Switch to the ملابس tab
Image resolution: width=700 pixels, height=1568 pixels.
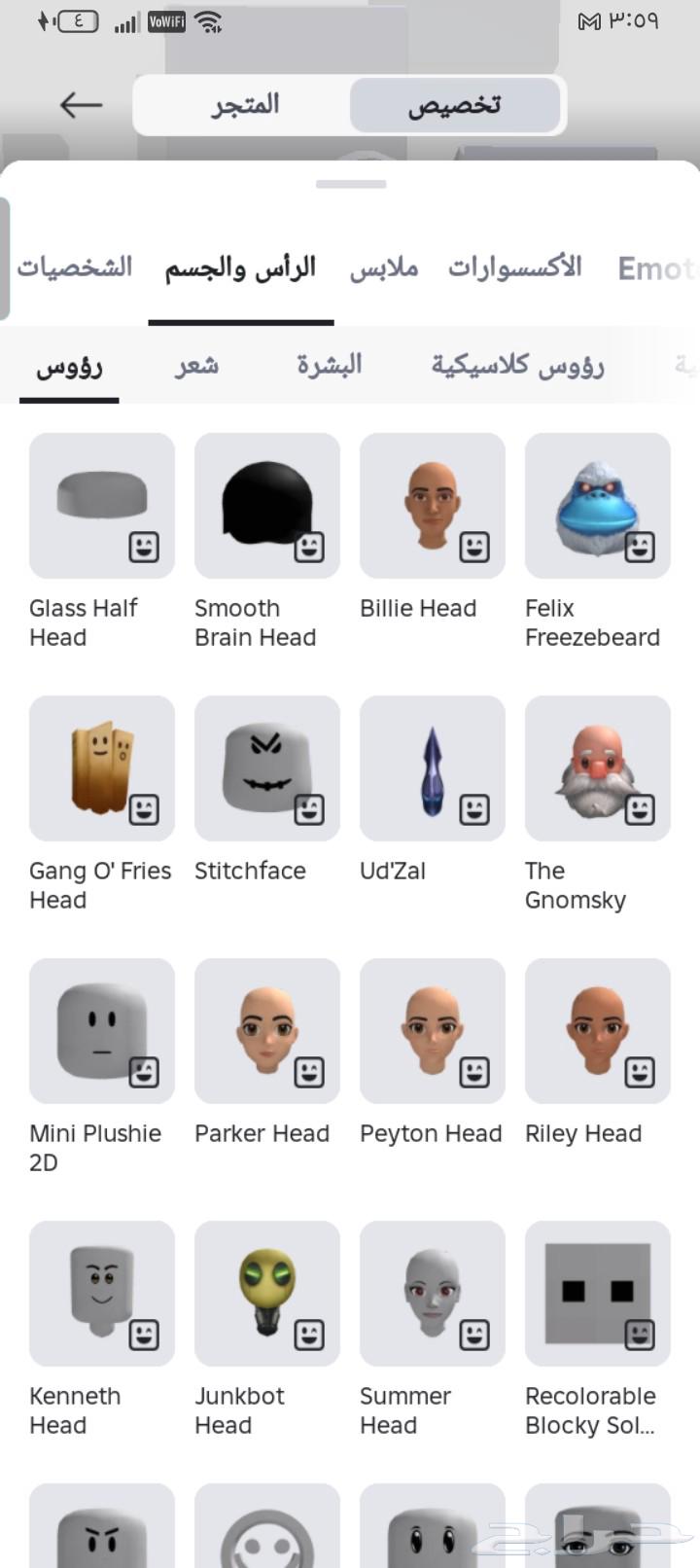click(x=384, y=267)
